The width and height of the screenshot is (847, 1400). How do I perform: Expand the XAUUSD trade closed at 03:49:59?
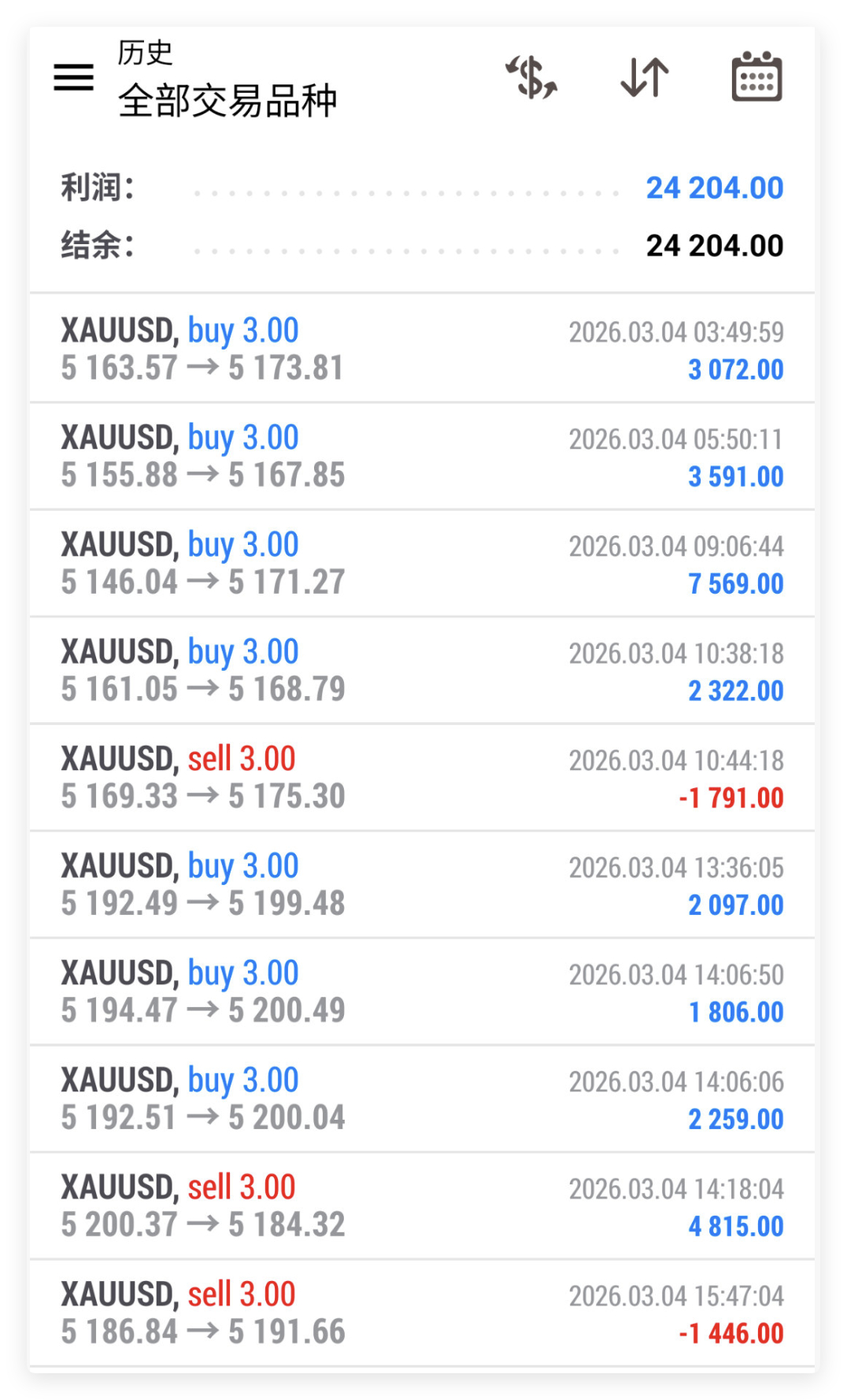click(422, 349)
